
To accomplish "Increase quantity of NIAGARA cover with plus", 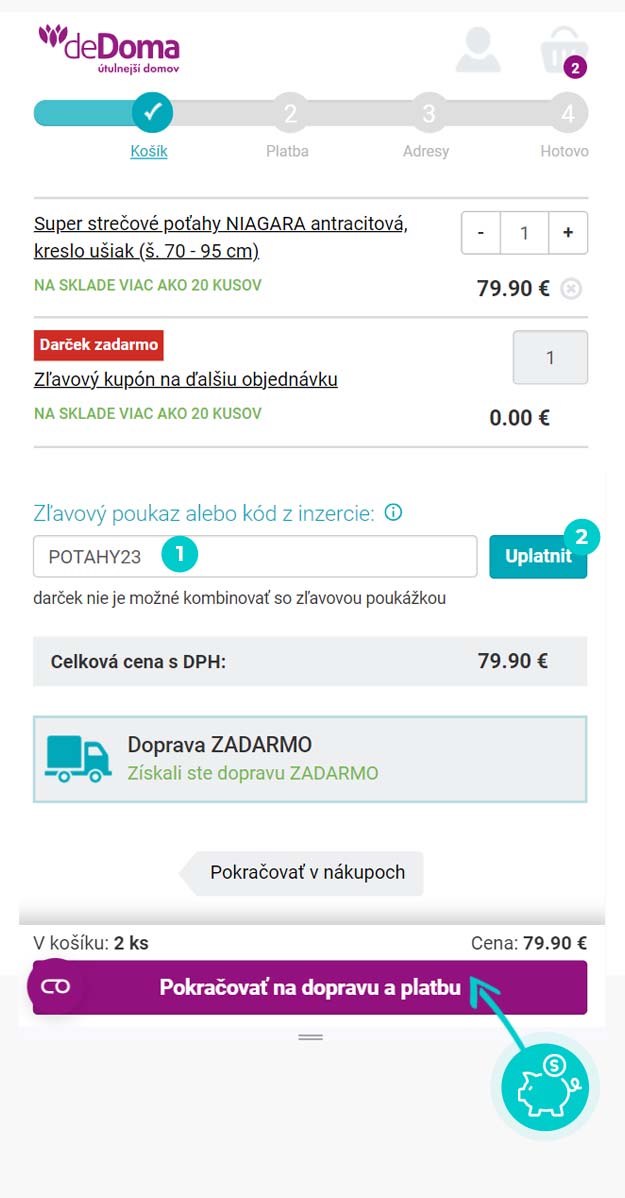I will click(x=568, y=233).
